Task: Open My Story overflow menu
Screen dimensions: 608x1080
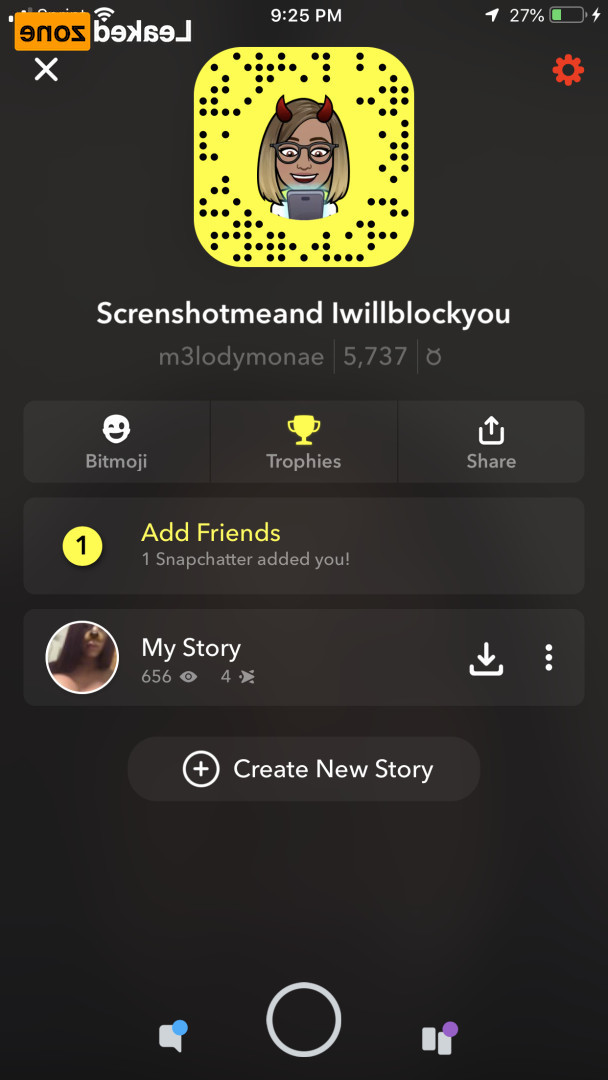Action: tap(548, 657)
